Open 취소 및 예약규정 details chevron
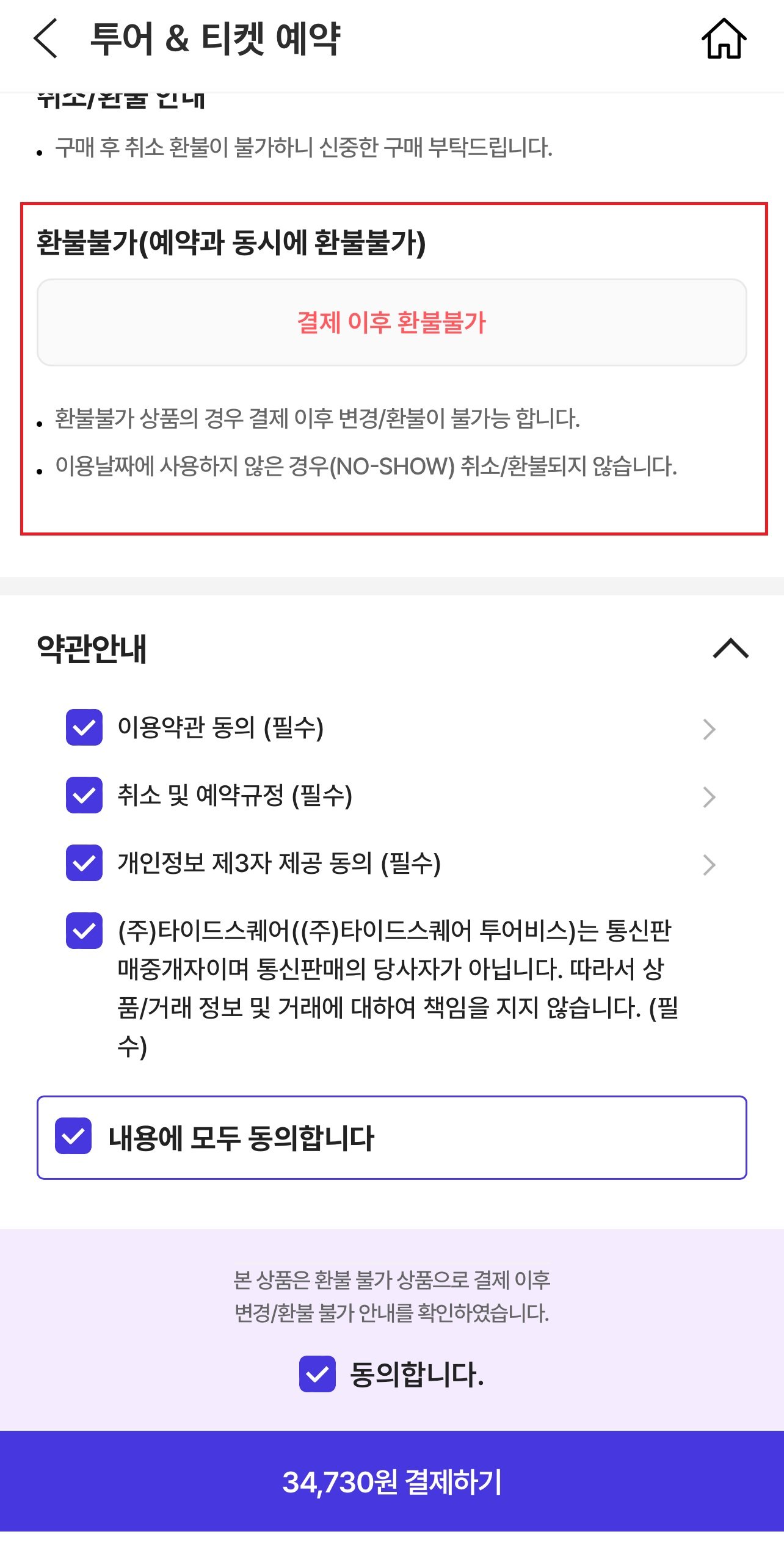Viewport: 784px width, 1548px height. (708, 797)
